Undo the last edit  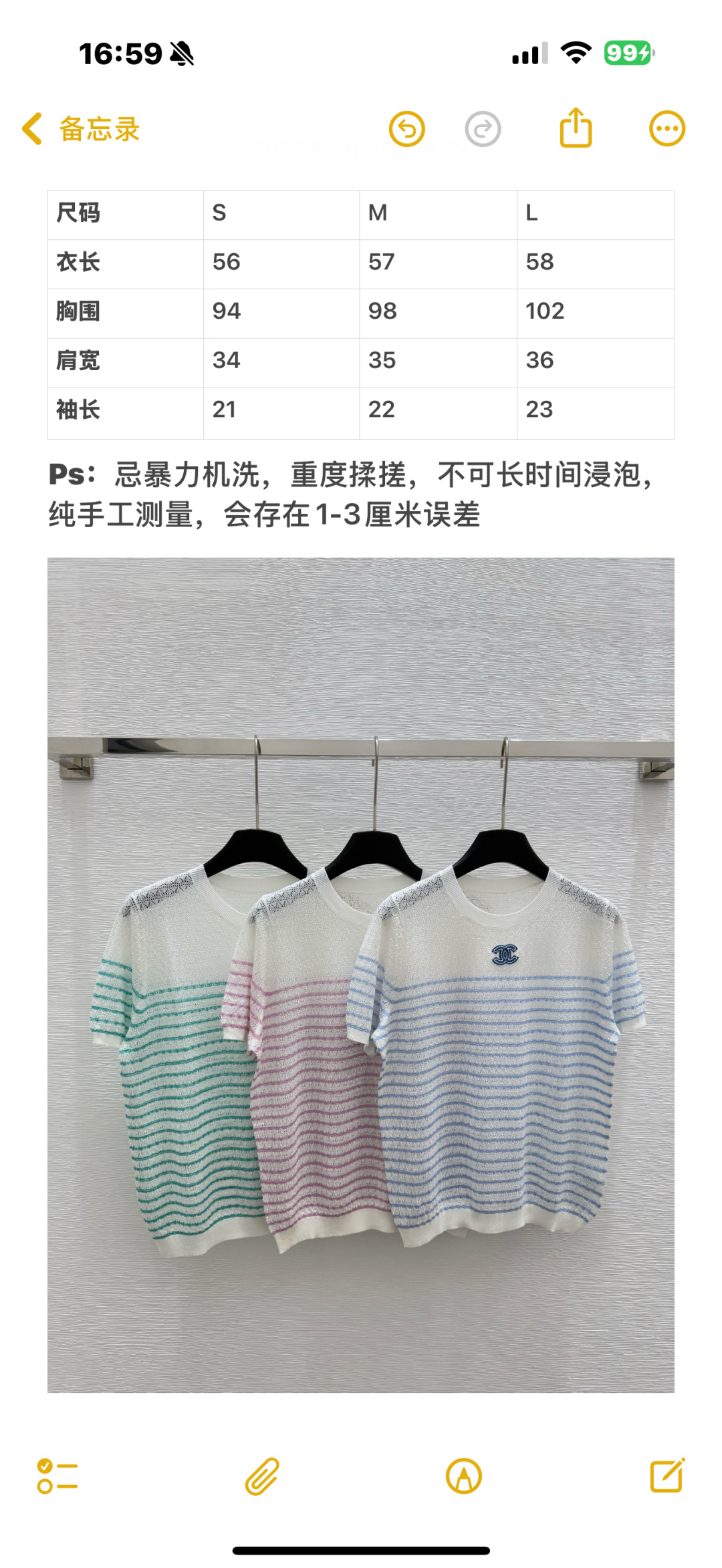click(407, 129)
